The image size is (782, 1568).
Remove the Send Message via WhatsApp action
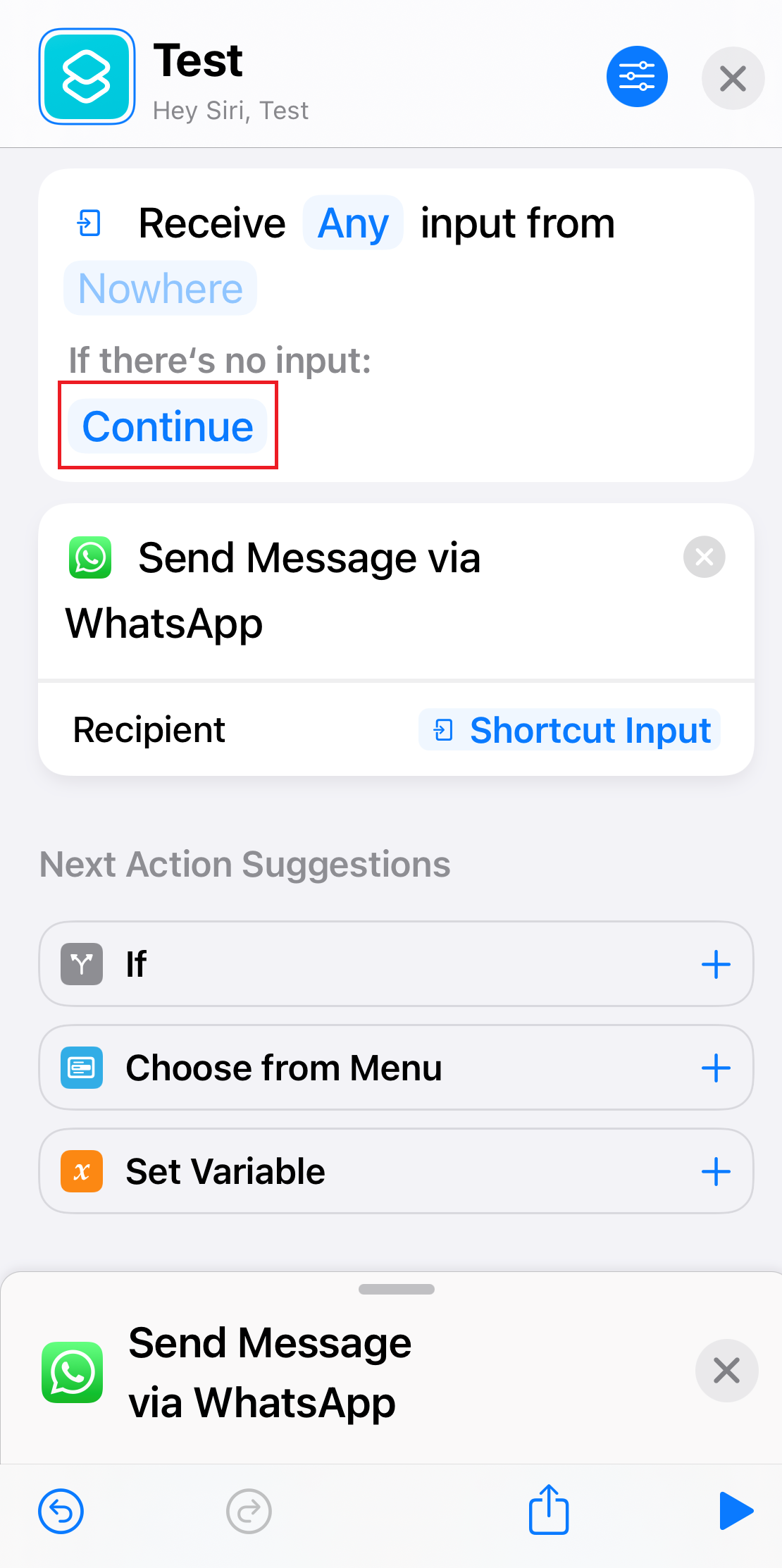tap(704, 557)
